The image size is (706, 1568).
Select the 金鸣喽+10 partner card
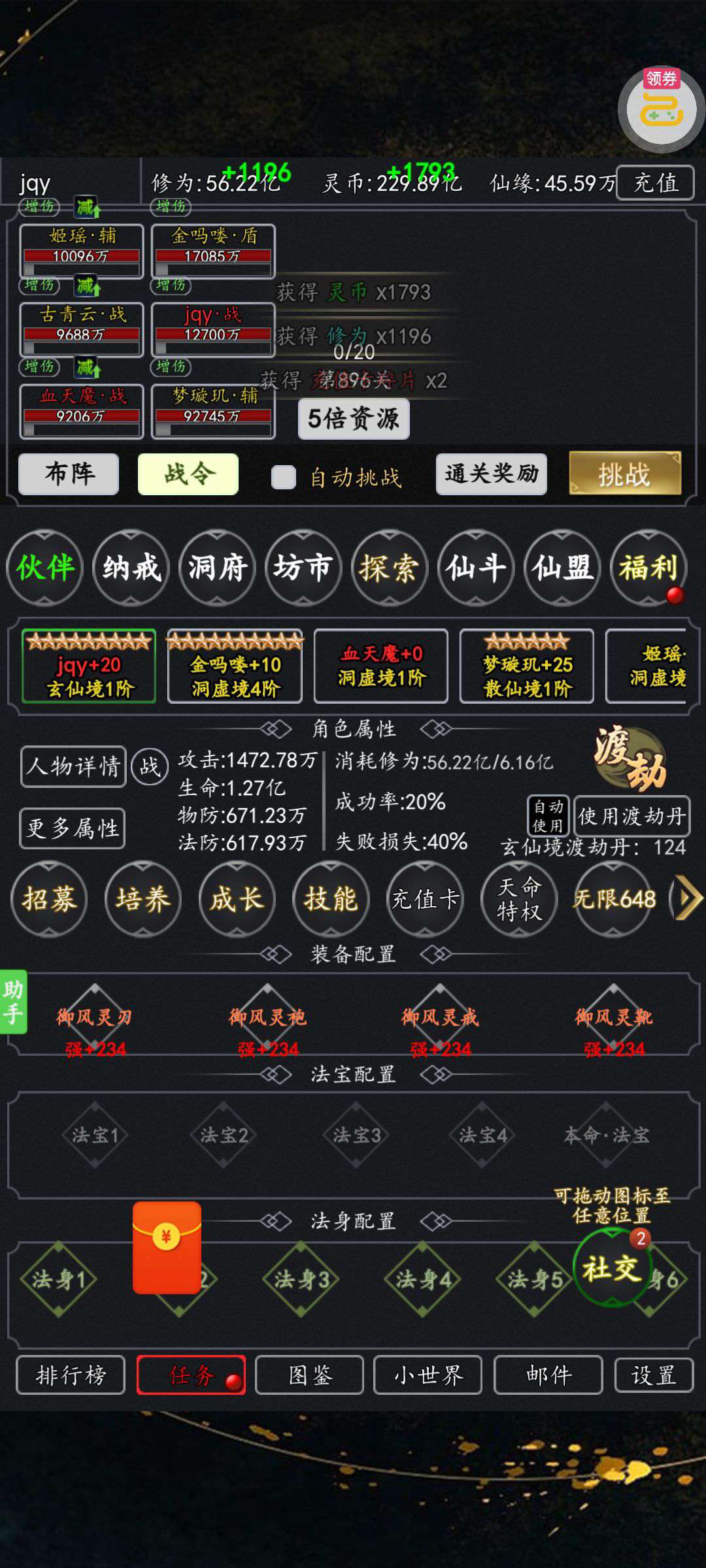click(x=235, y=666)
